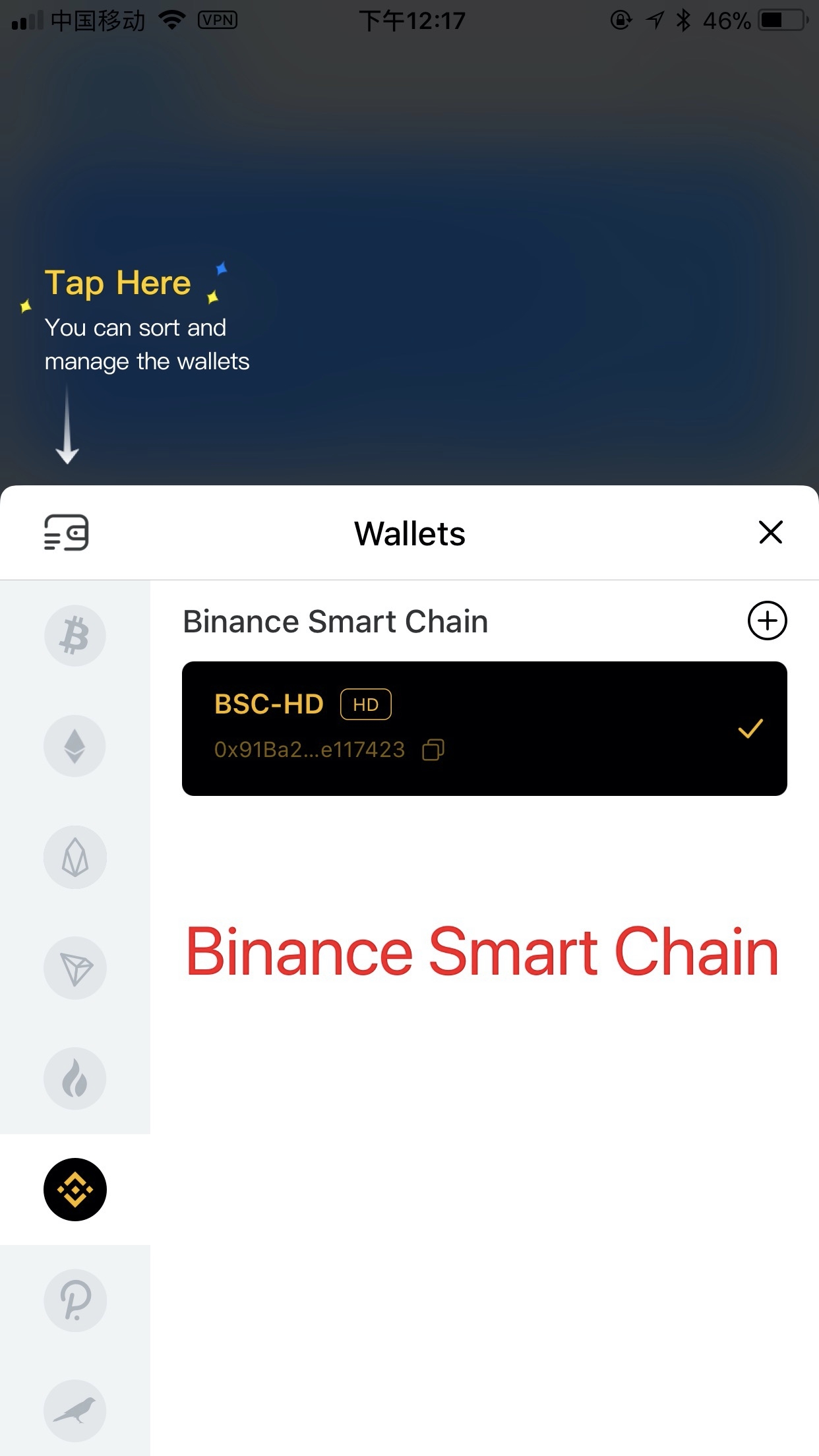Switch to the Kusama bird chain

coord(75,1410)
